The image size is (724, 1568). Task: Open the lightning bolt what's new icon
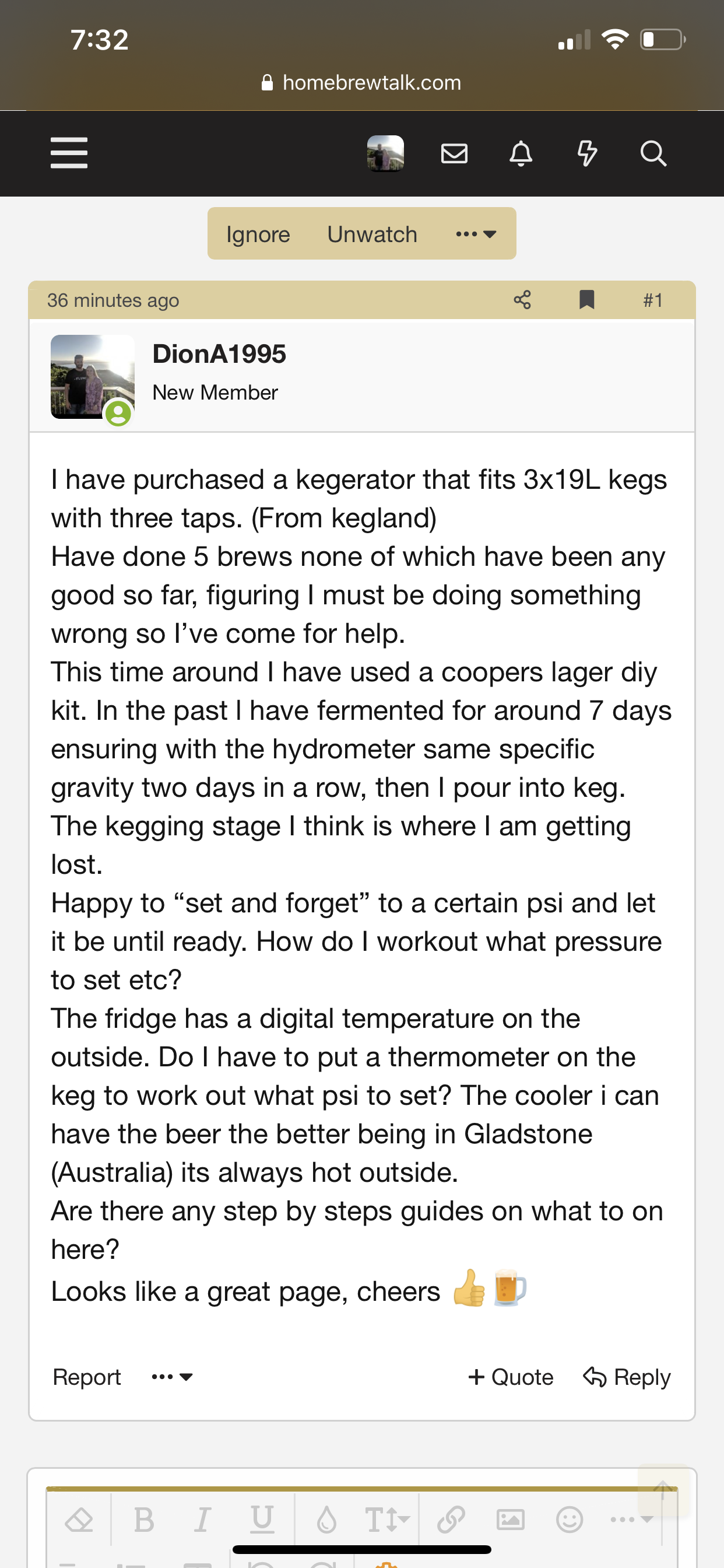(587, 153)
